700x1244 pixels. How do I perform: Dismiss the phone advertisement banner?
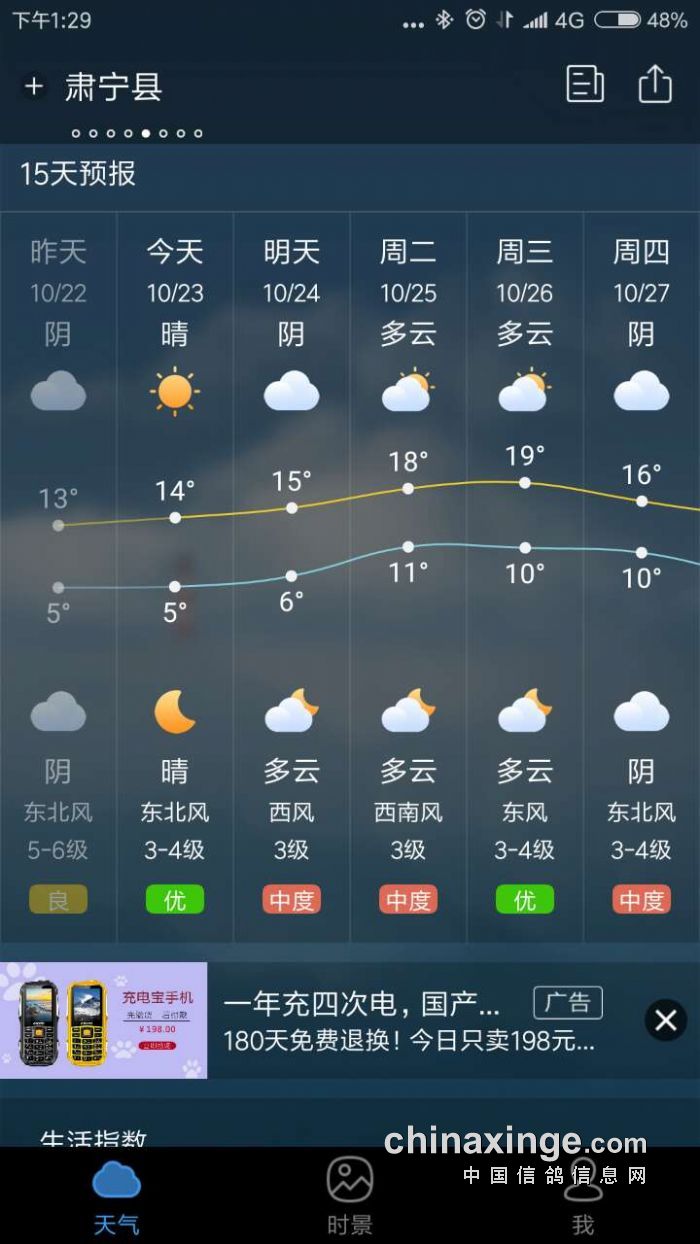pos(665,1020)
